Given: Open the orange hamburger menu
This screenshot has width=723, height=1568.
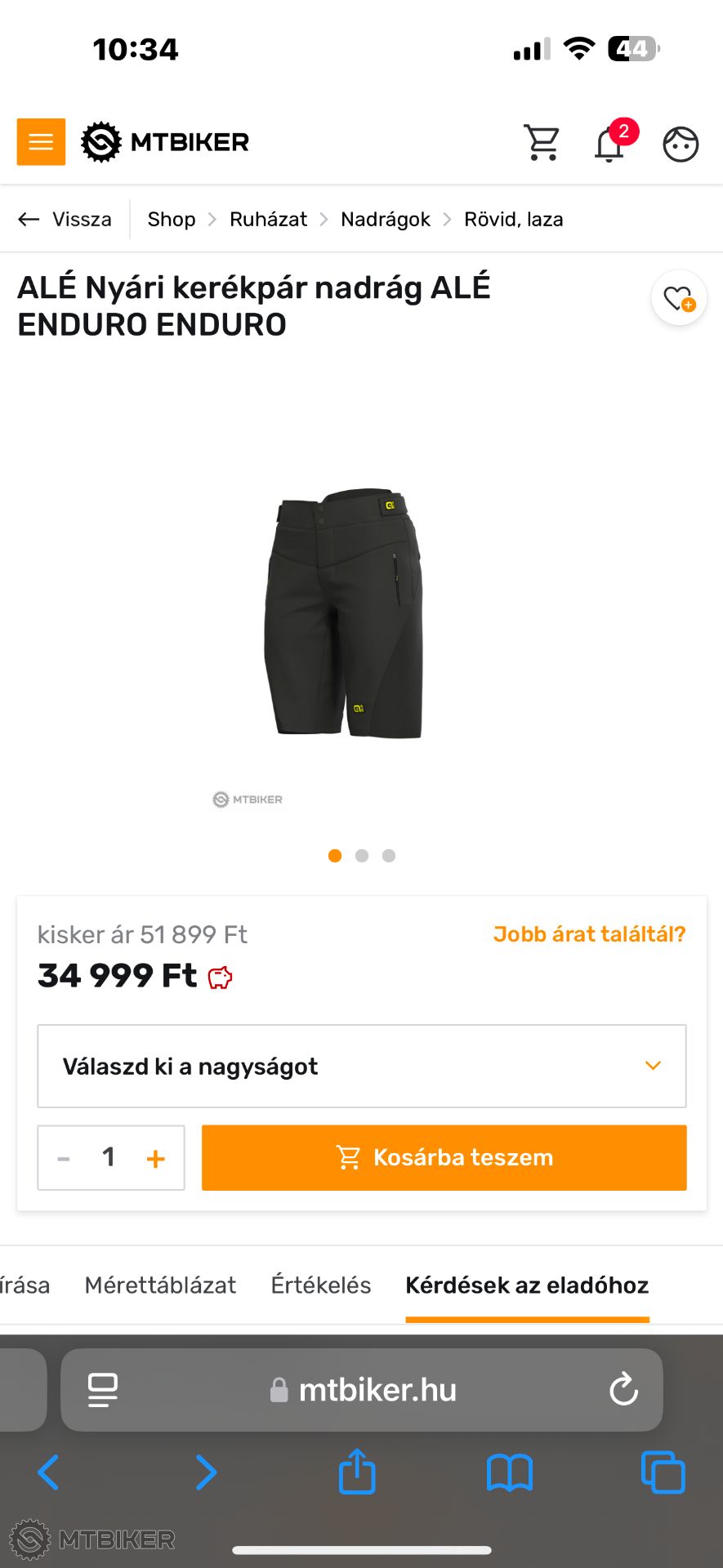Looking at the screenshot, I should point(41,142).
